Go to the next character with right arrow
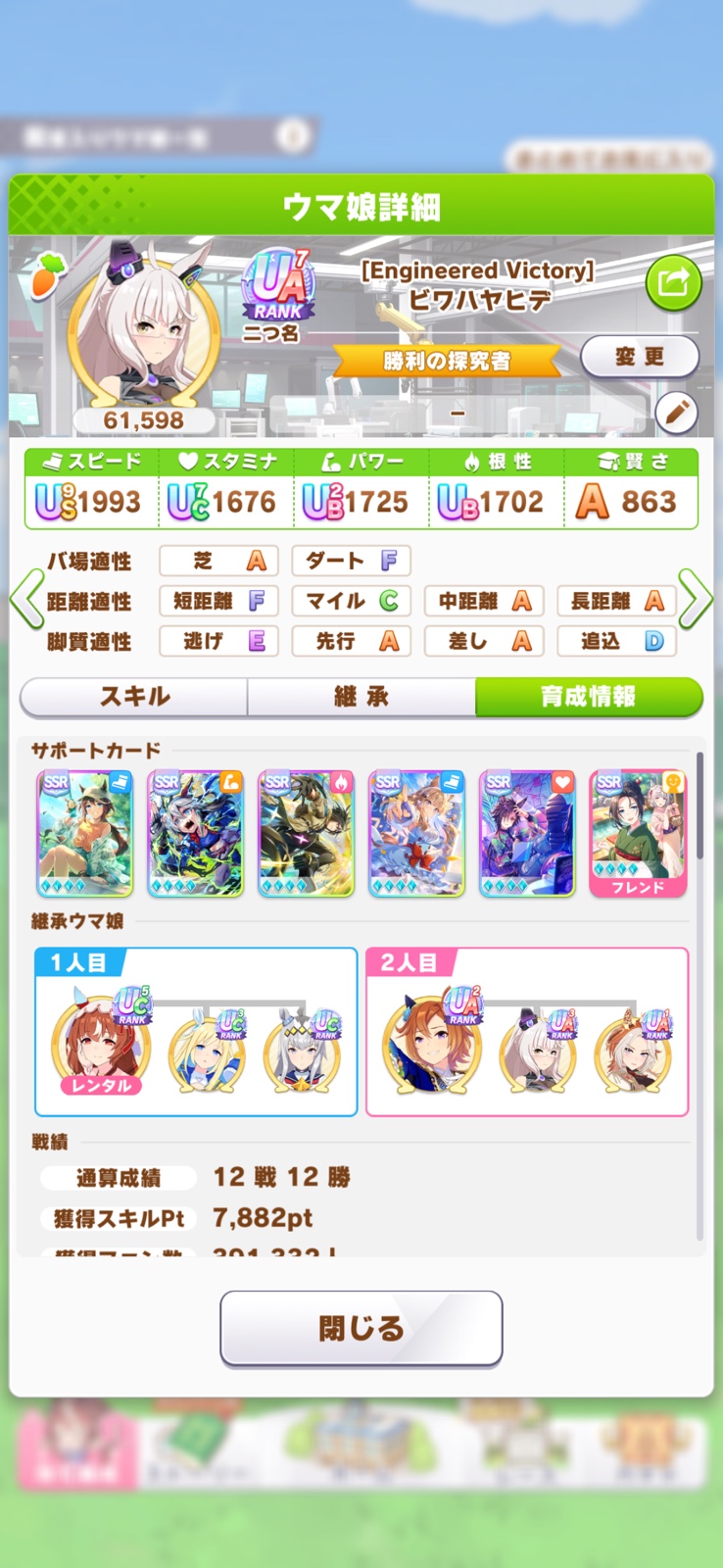 (696, 599)
